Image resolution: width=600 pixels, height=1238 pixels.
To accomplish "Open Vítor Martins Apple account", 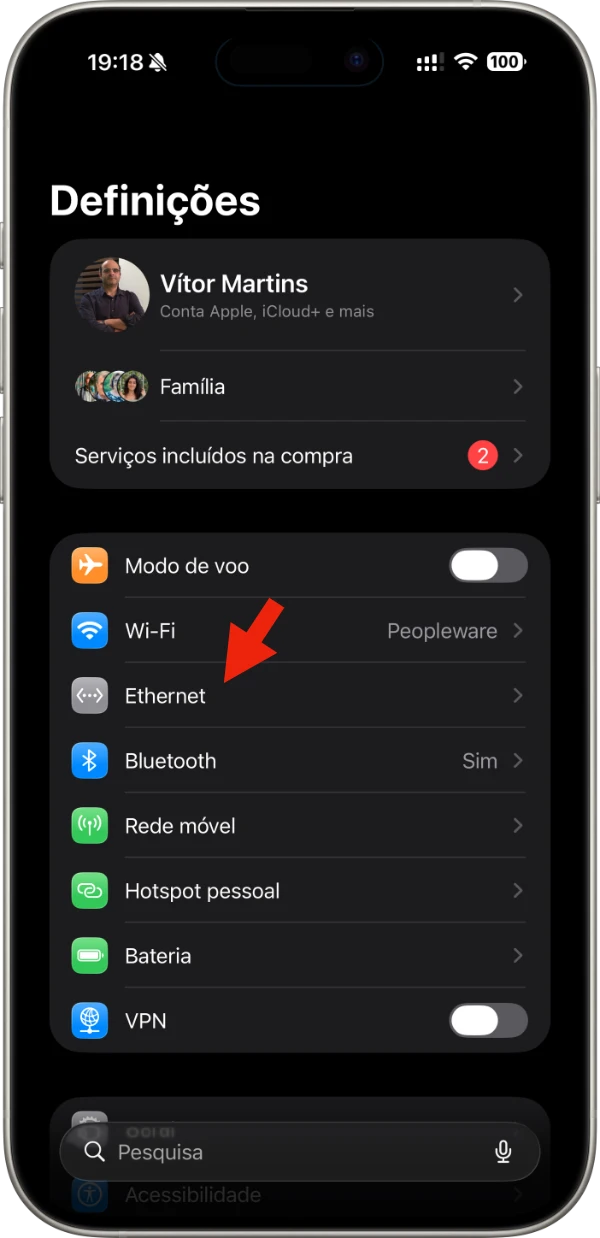I will pyautogui.click(x=300, y=295).
